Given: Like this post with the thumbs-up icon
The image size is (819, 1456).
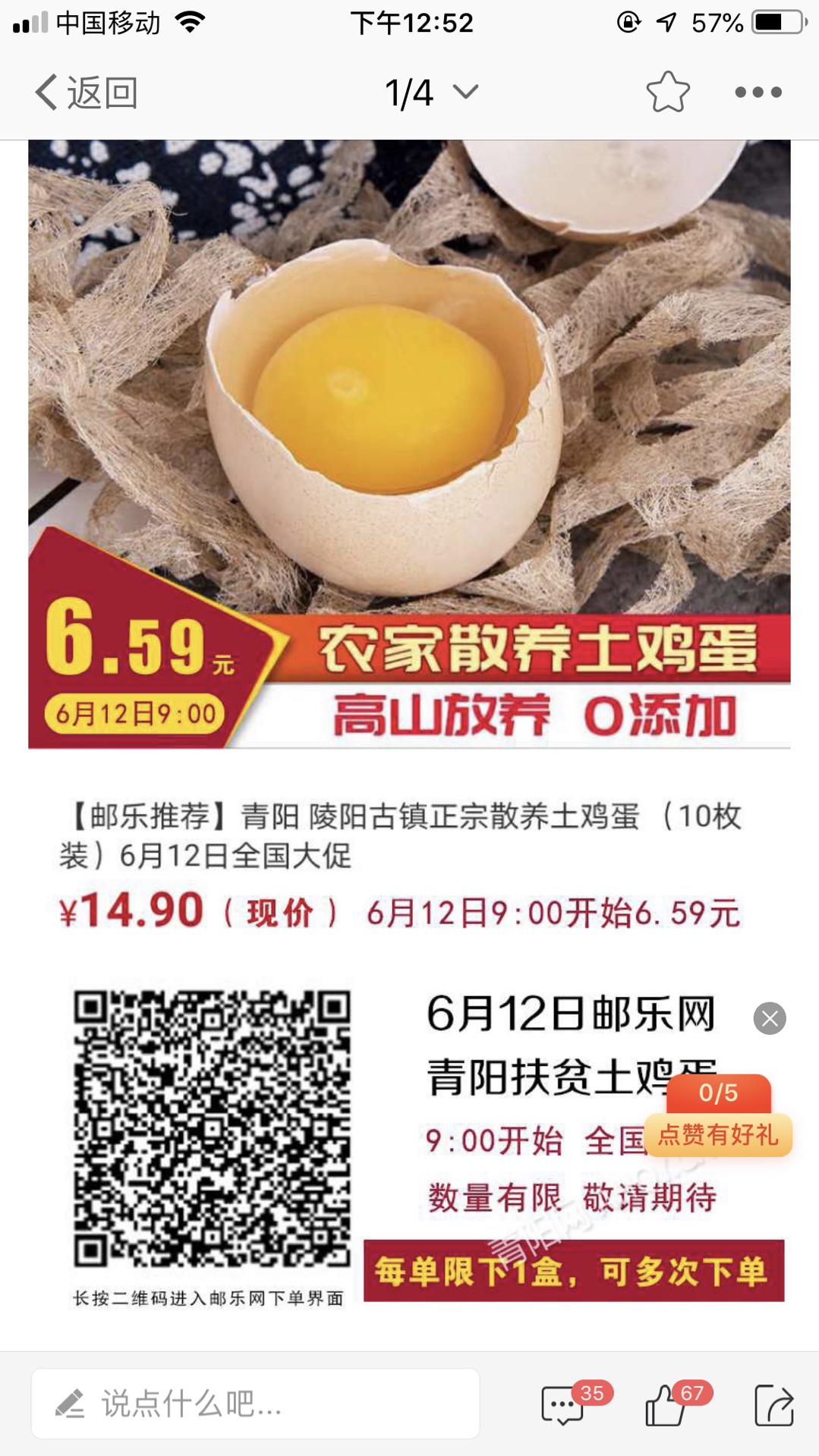Looking at the screenshot, I should [665, 1405].
